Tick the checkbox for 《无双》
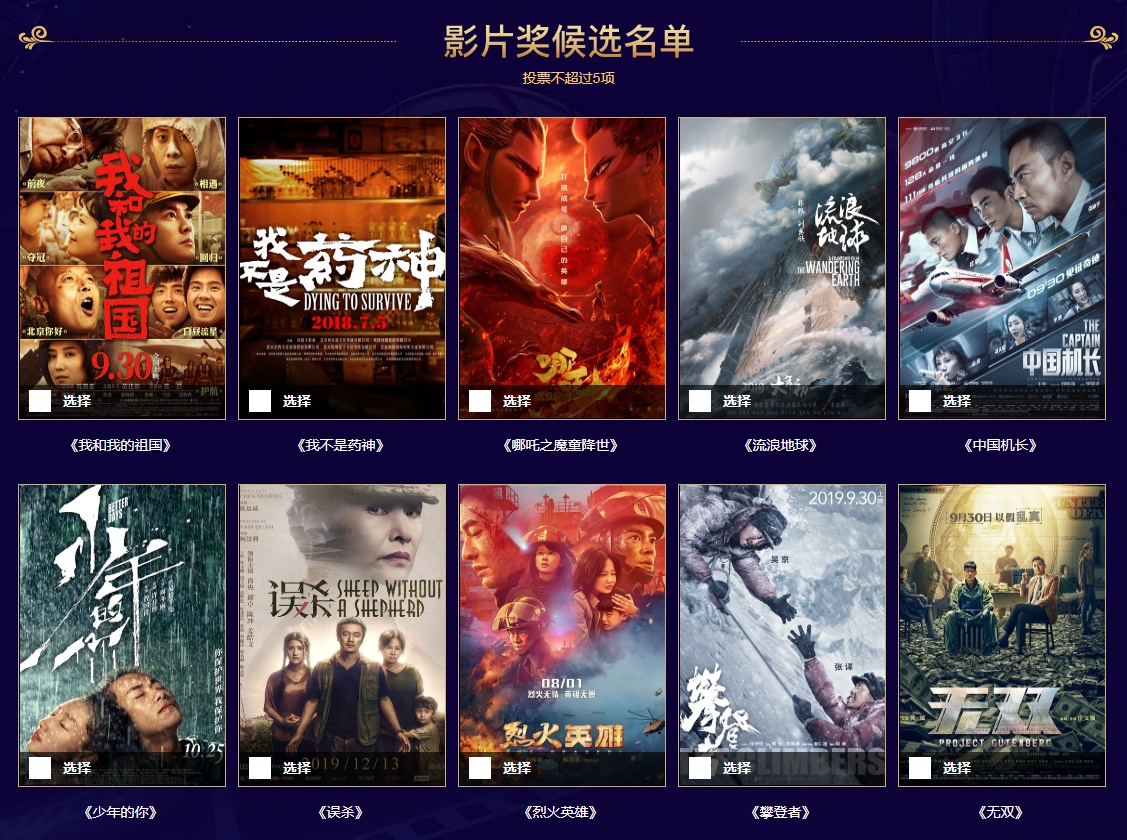Viewport: 1127px width, 840px height. [920, 768]
